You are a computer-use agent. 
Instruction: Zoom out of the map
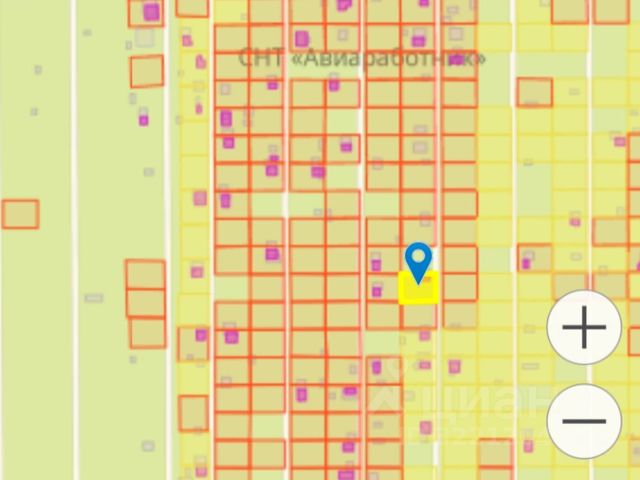(x=584, y=421)
